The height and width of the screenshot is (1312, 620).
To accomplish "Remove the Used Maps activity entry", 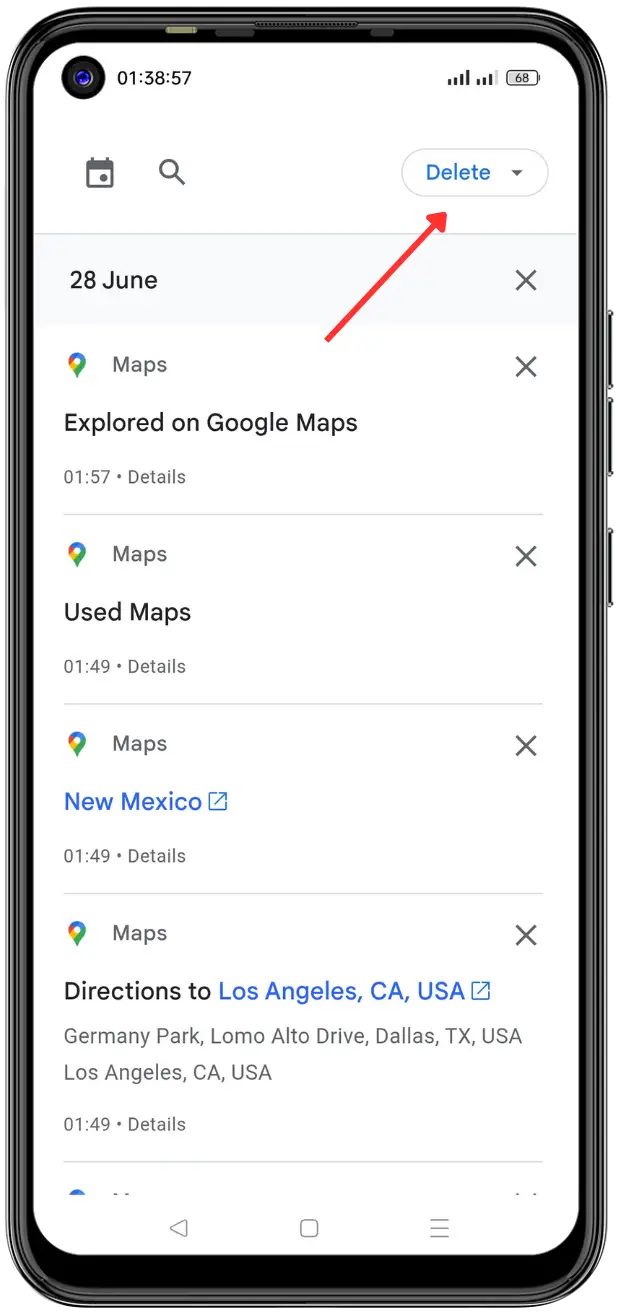I will coord(526,556).
